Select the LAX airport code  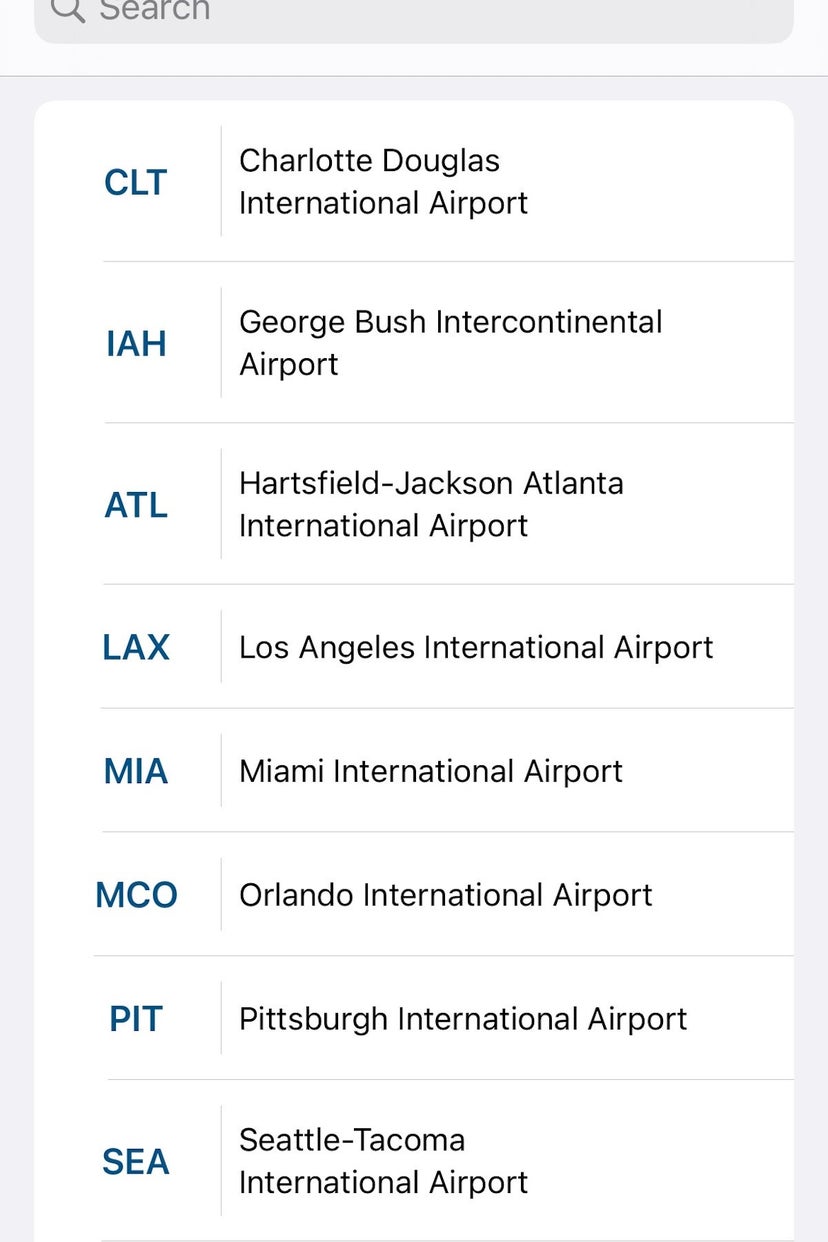click(x=134, y=647)
